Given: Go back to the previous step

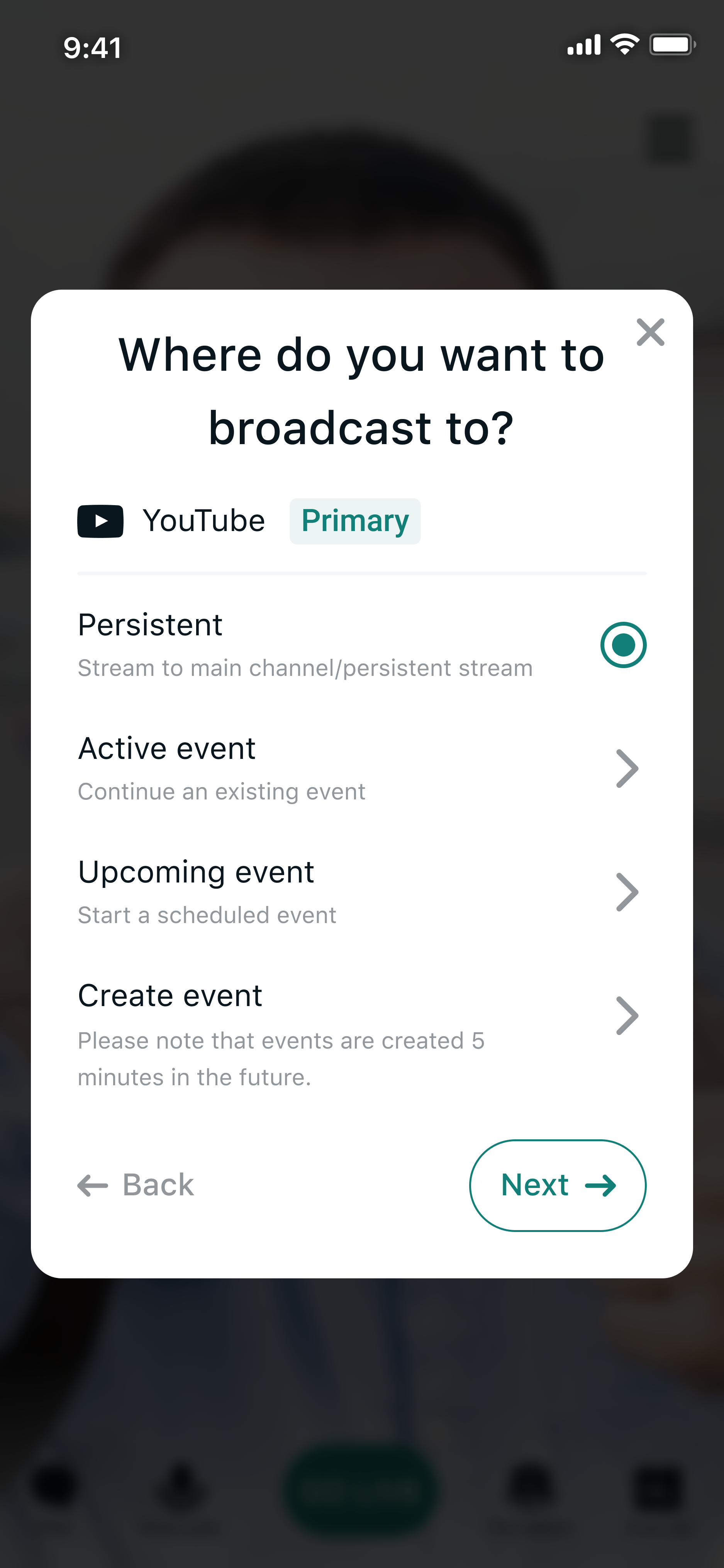Looking at the screenshot, I should pyautogui.click(x=136, y=1185).
